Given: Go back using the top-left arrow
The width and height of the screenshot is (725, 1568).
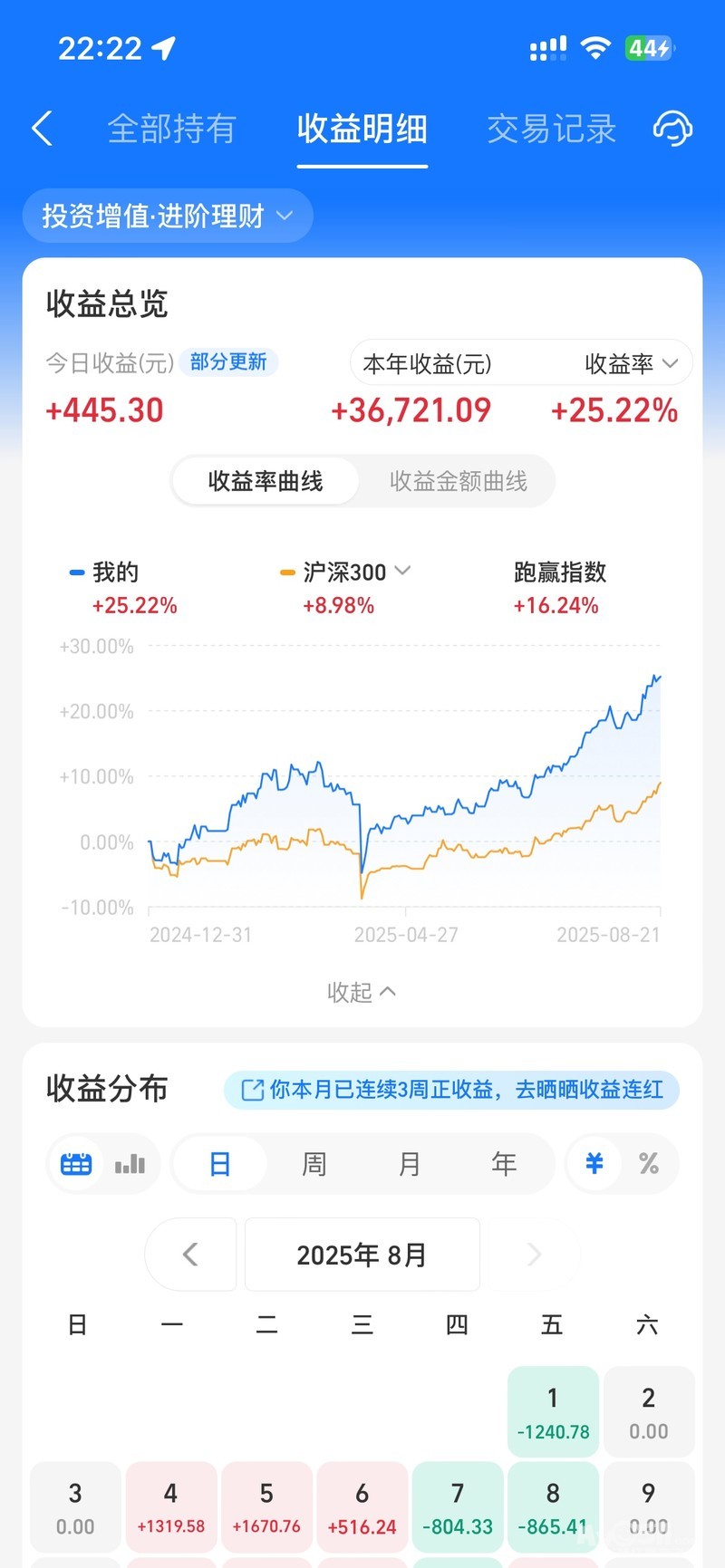Looking at the screenshot, I should pyautogui.click(x=42, y=129).
